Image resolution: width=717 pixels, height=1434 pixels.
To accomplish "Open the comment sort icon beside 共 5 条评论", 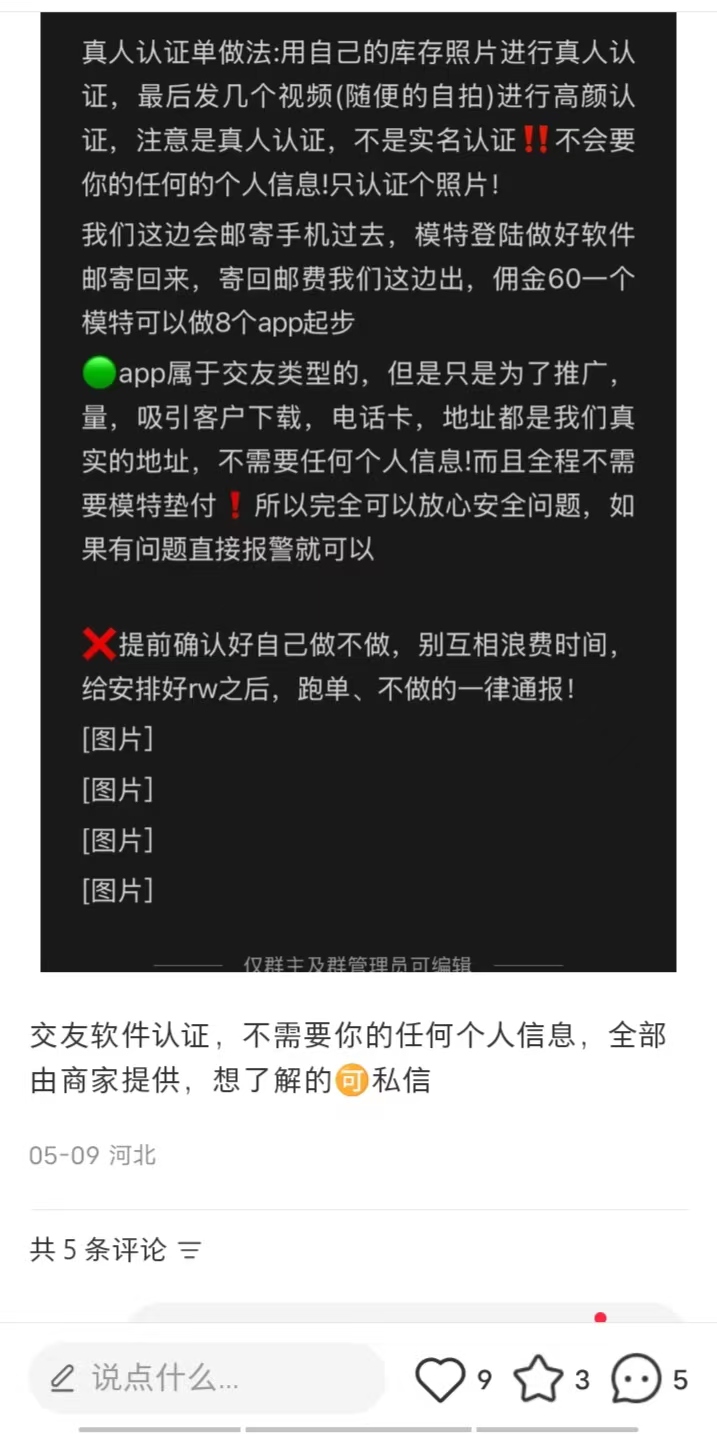I will click(190, 1250).
